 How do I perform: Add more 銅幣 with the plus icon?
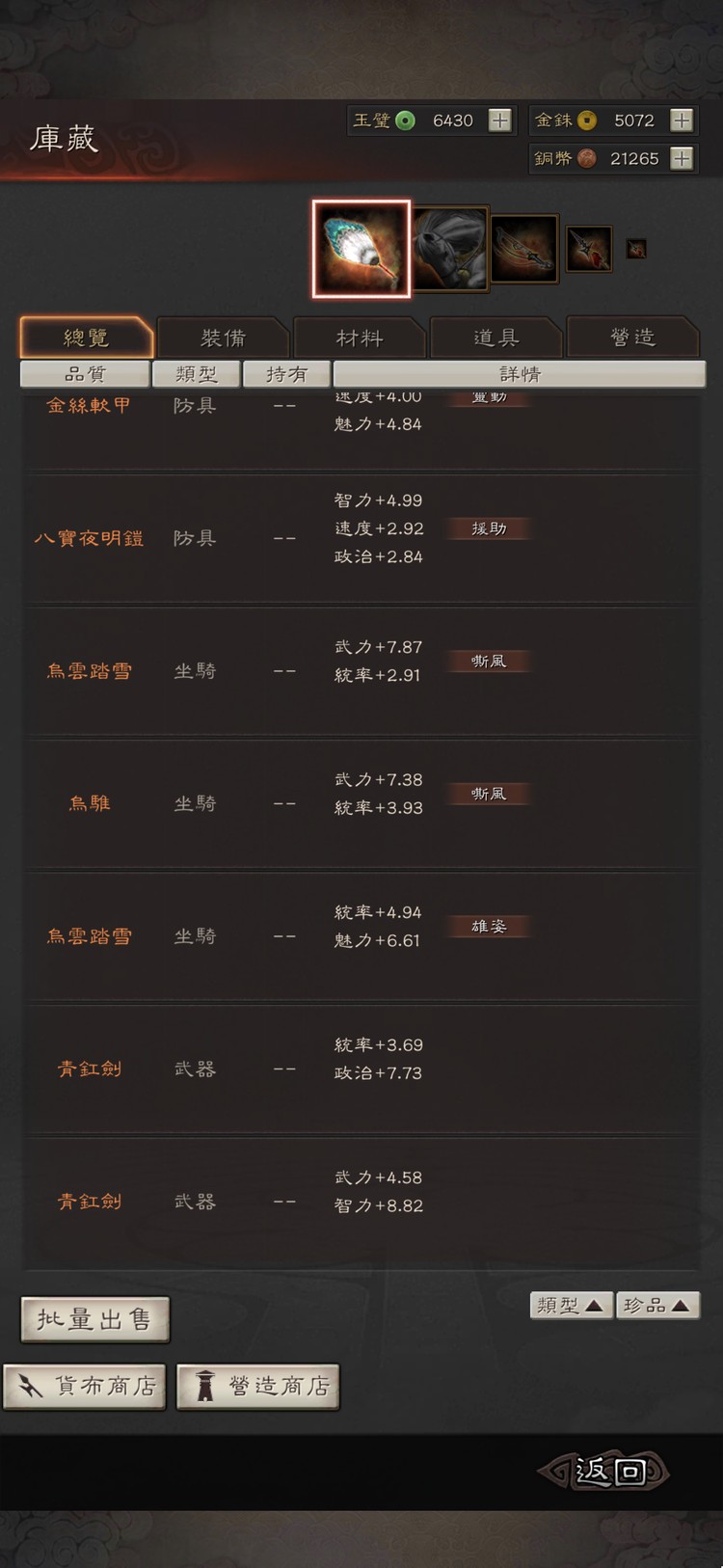683,158
